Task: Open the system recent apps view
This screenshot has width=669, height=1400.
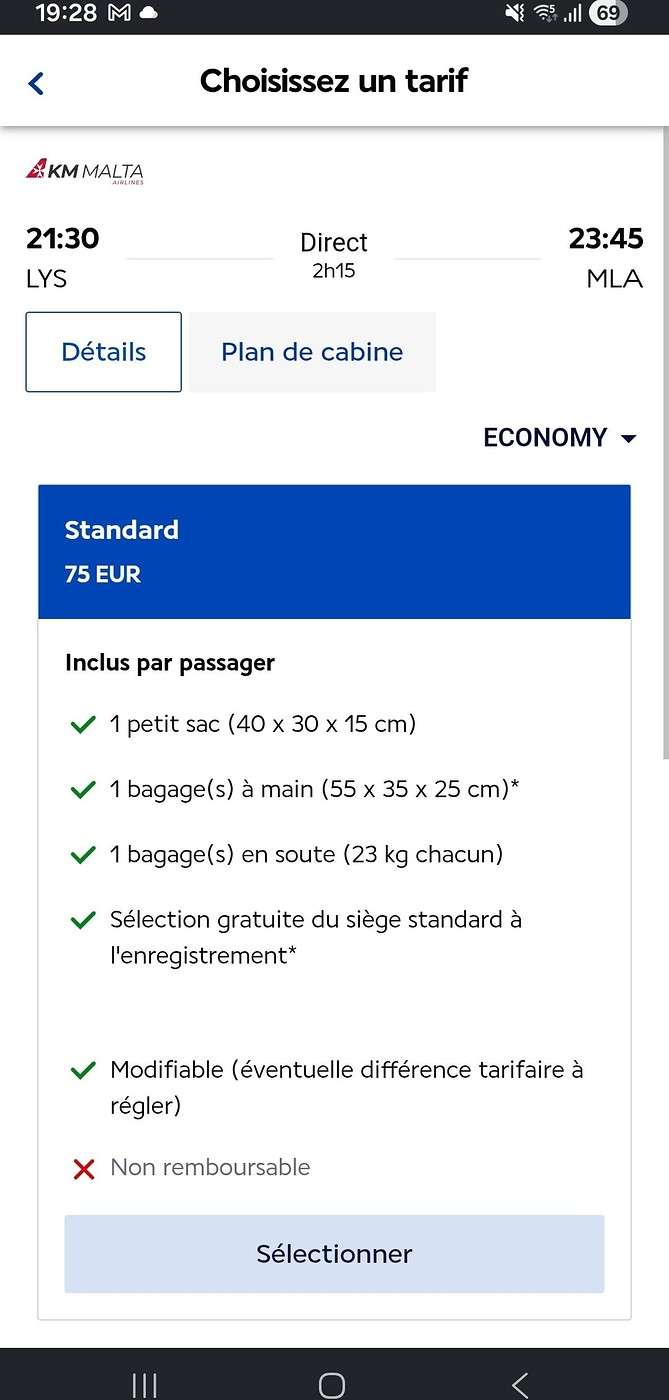Action: click(x=145, y=1385)
